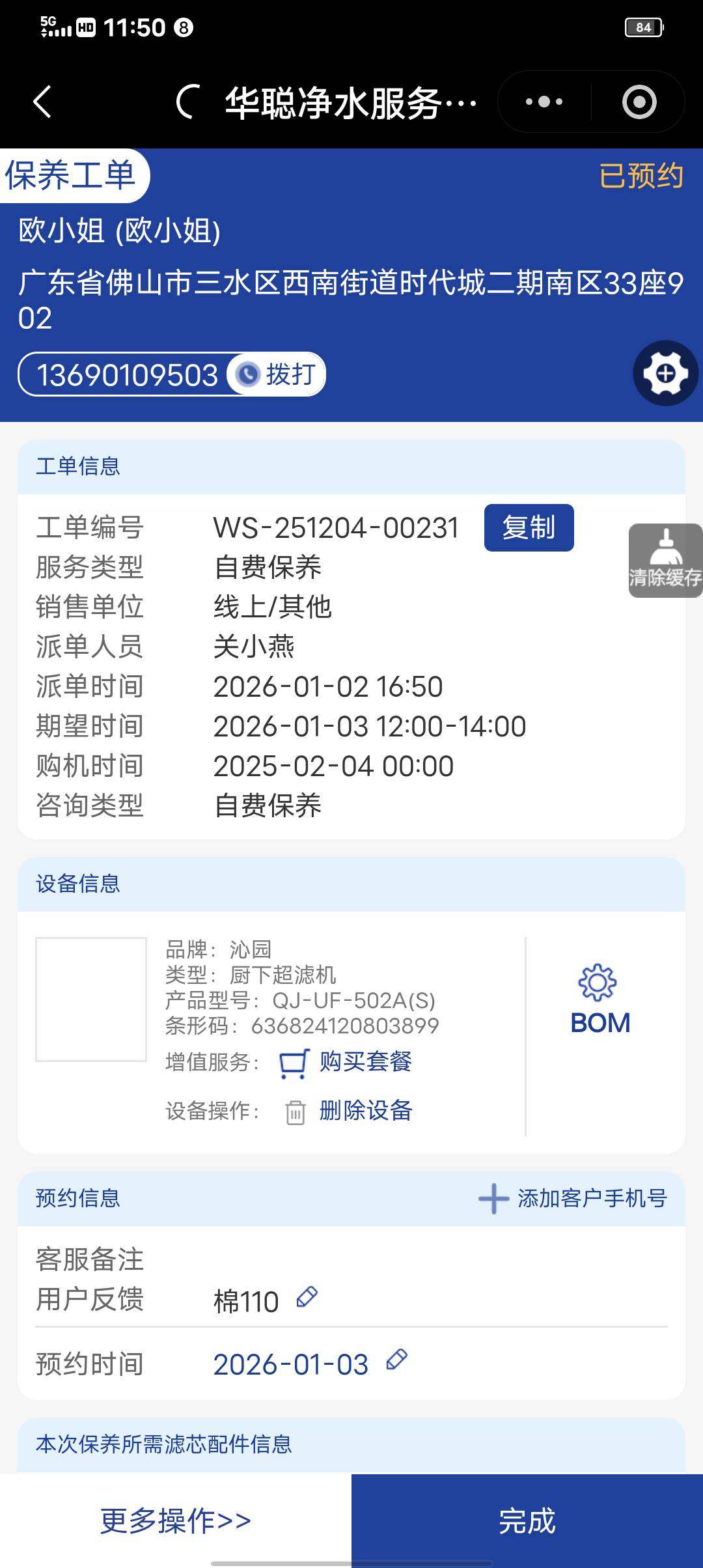
Task: Edit the user feedback 棉110
Action: coord(307,1297)
